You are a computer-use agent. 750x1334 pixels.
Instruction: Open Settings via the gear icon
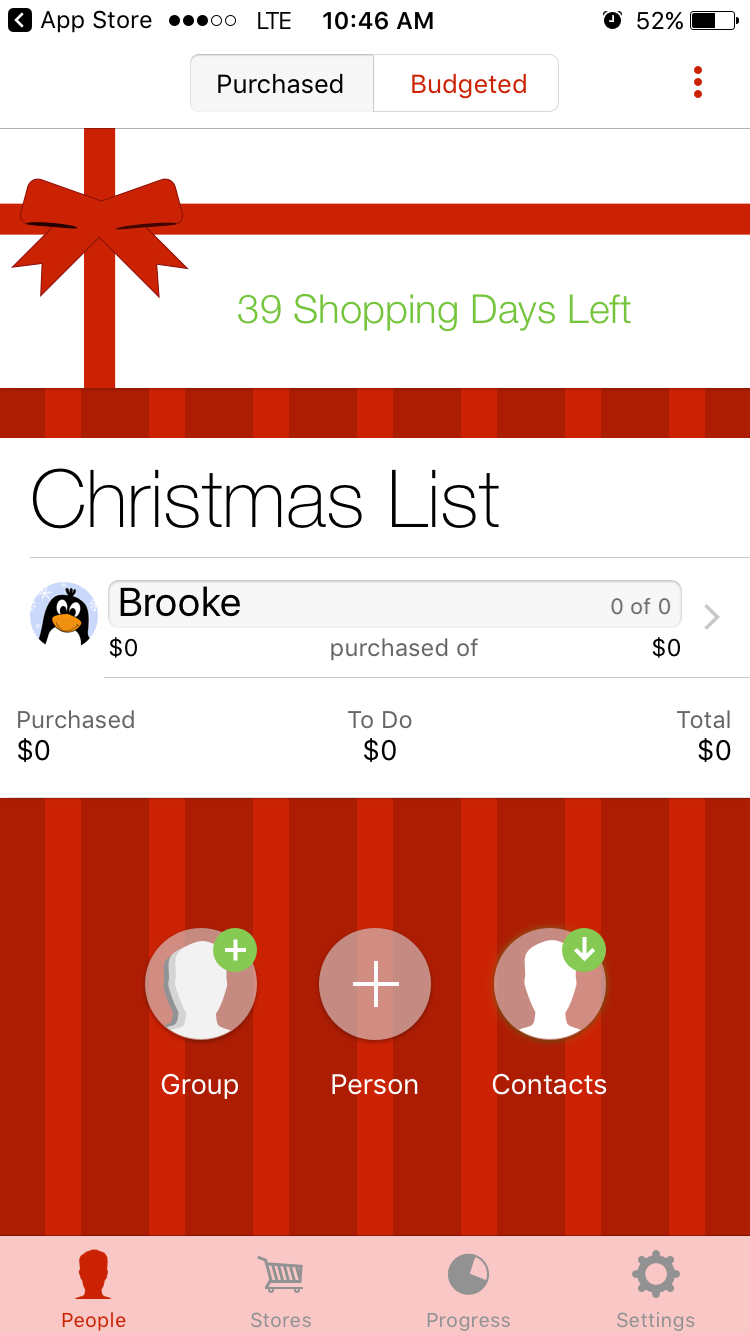[655, 1285]
